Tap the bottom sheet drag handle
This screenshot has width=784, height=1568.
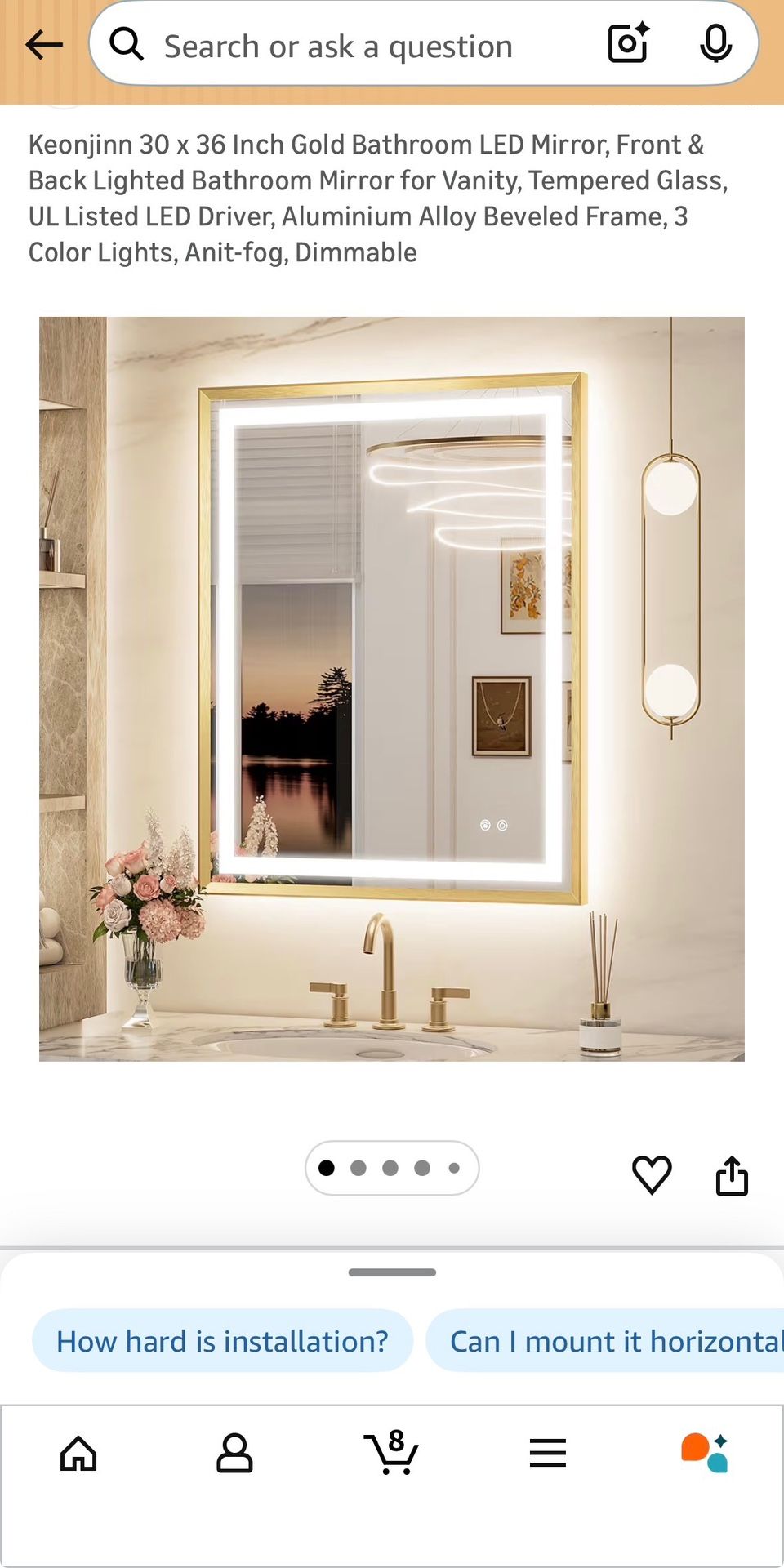coord(392,1272)
